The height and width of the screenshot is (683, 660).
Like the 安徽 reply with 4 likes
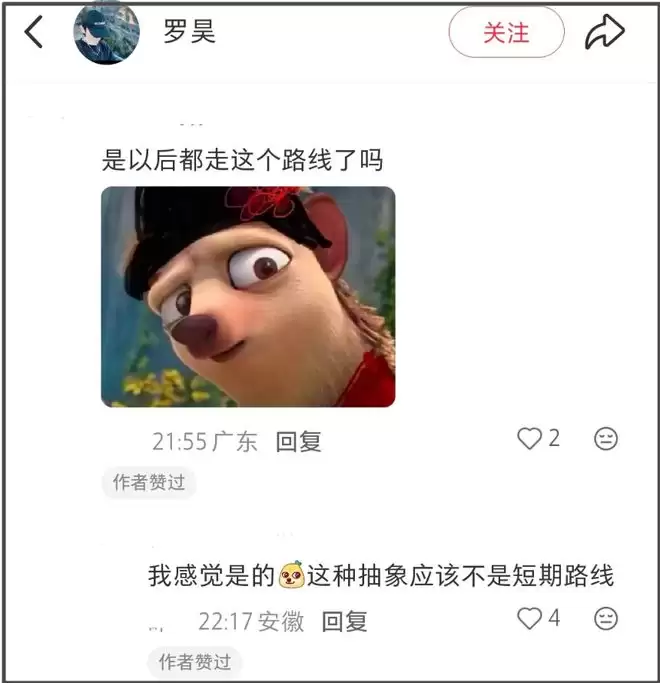pyautogui.click(x=529, y=619)
